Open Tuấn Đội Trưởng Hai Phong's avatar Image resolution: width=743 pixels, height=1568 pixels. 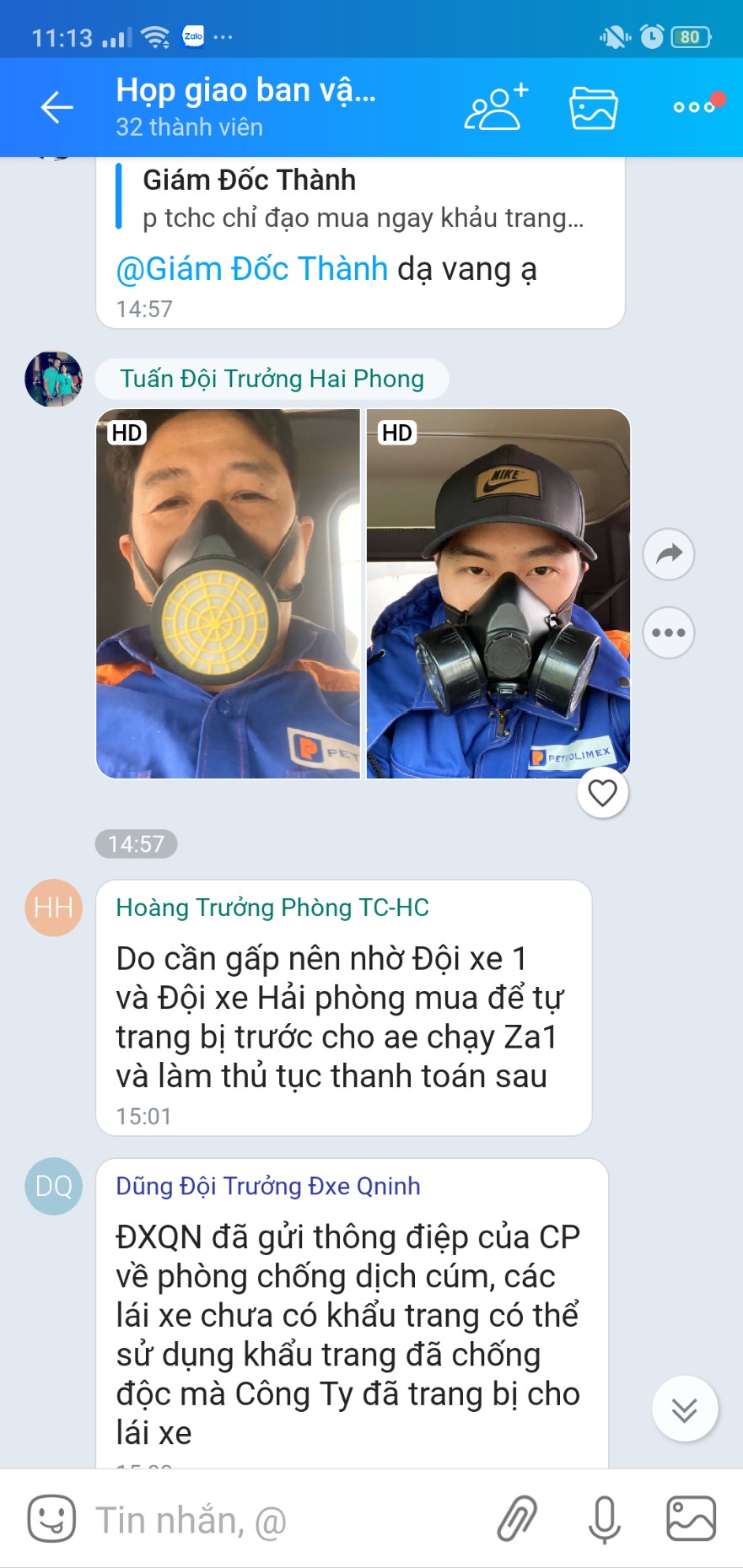(53, 379)
